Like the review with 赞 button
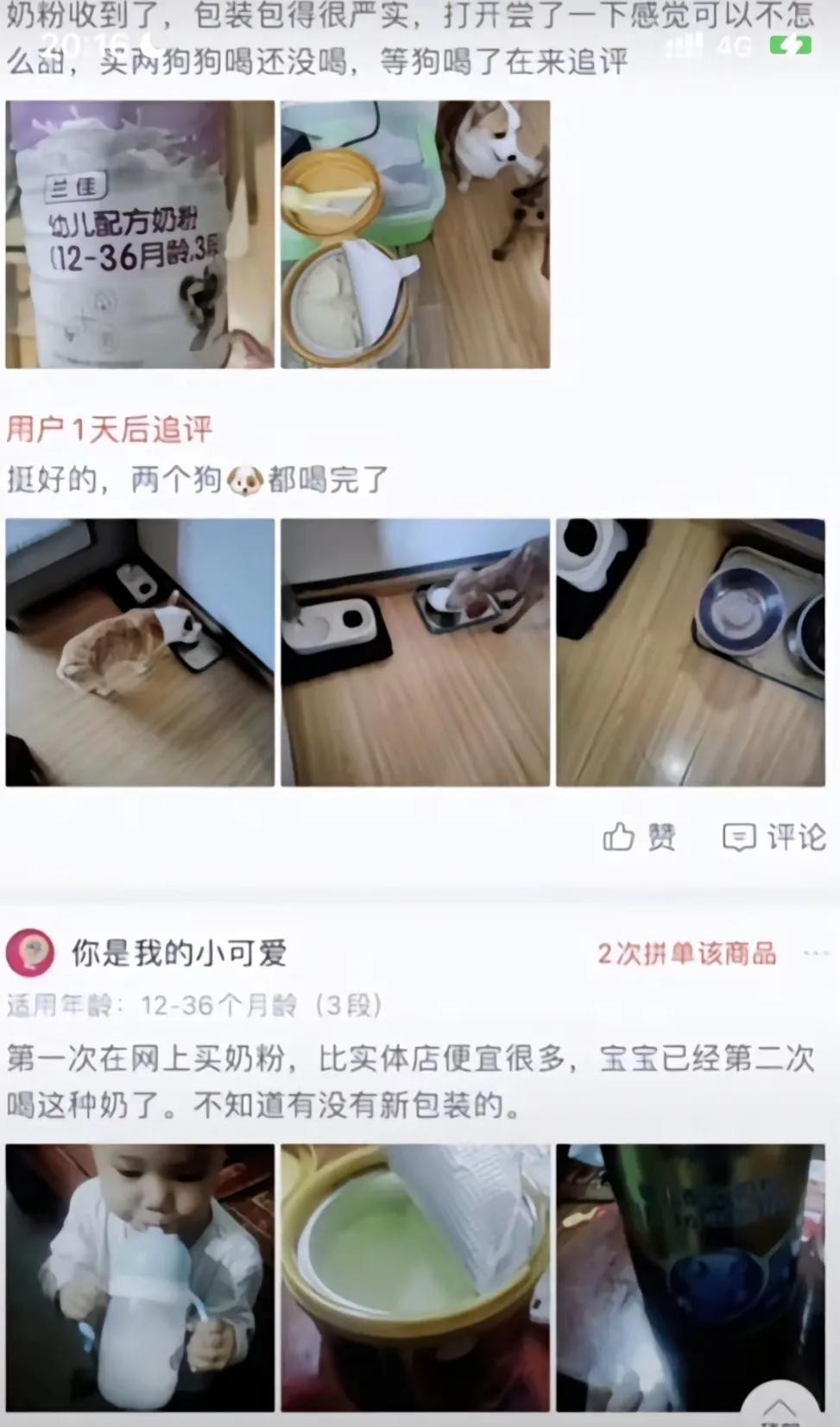Screen dimensions: 840x1427 (639, 837)
